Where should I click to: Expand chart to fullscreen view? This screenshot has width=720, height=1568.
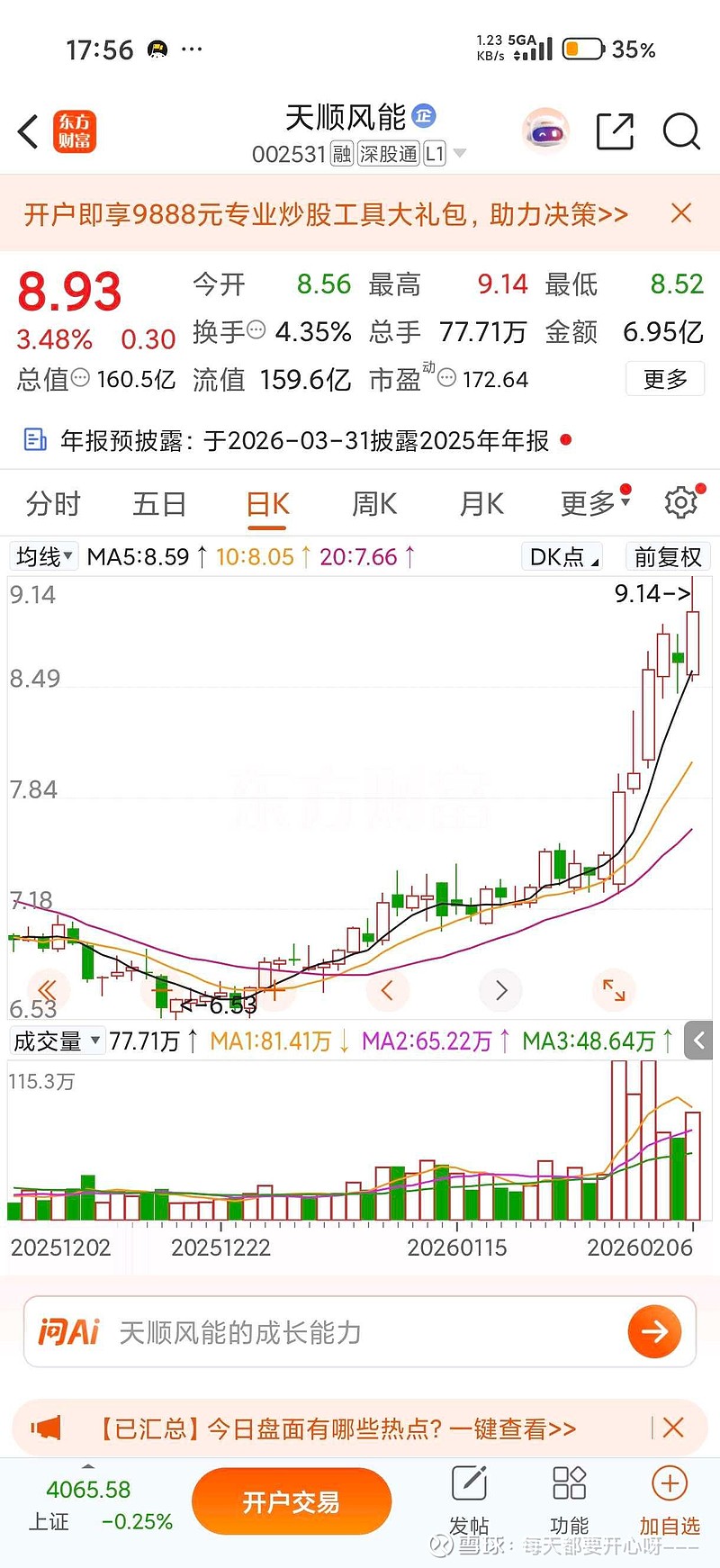pos(613,990)
